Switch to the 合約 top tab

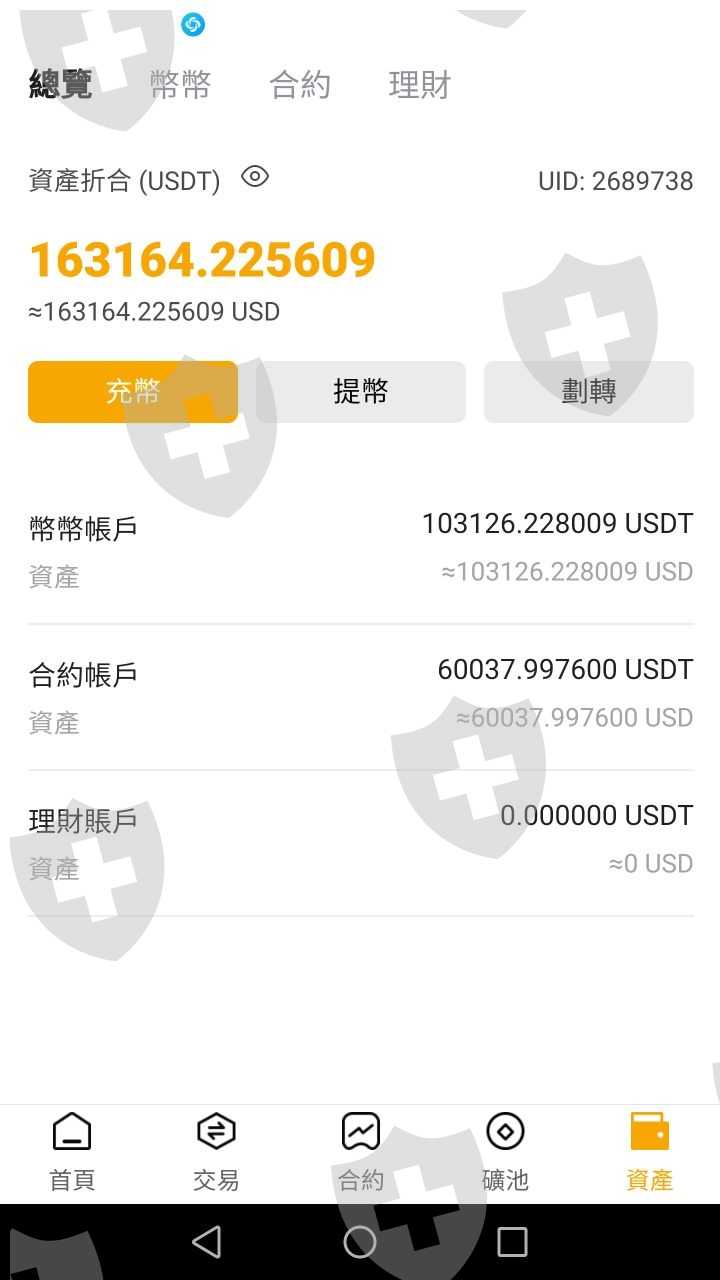coord(300,85)
